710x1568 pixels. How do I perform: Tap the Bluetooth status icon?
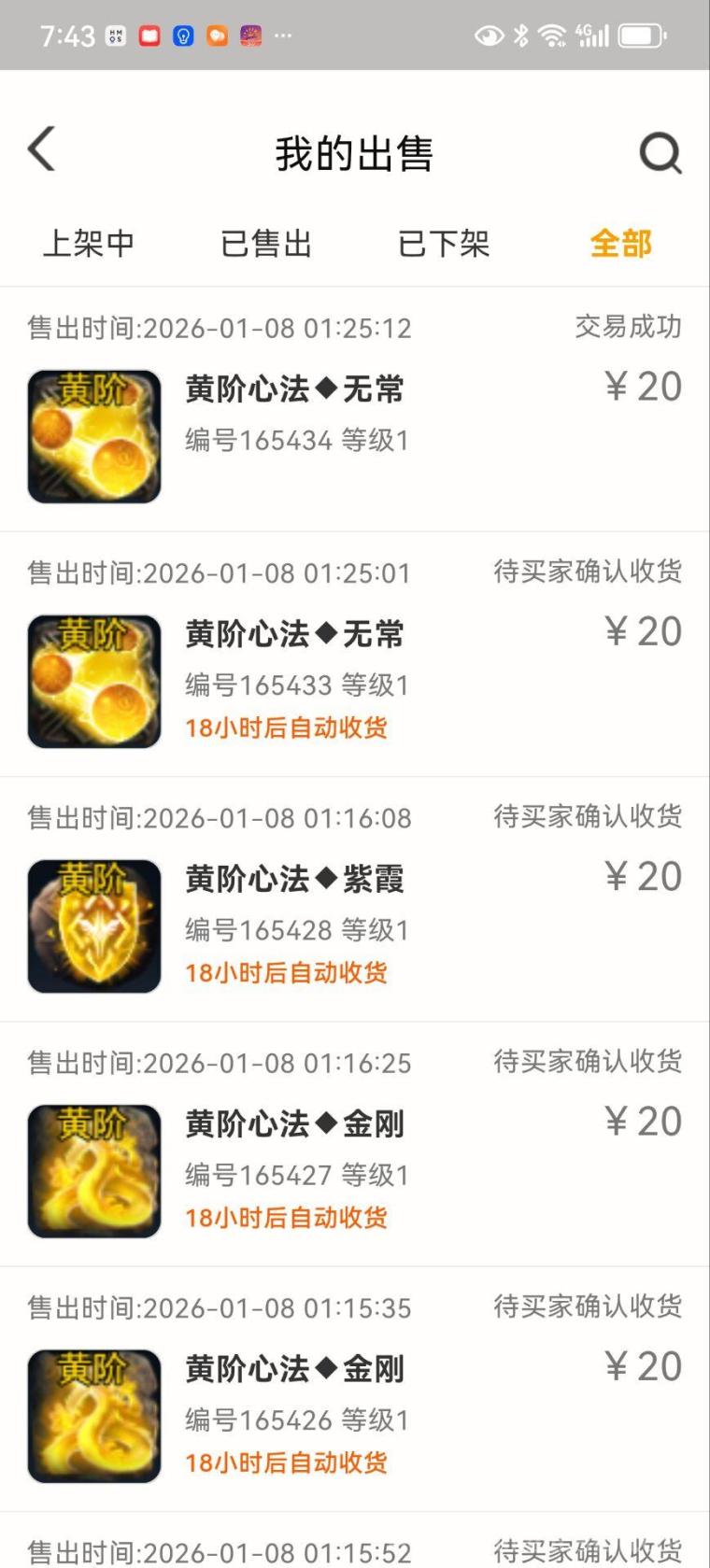coord(518,34)
